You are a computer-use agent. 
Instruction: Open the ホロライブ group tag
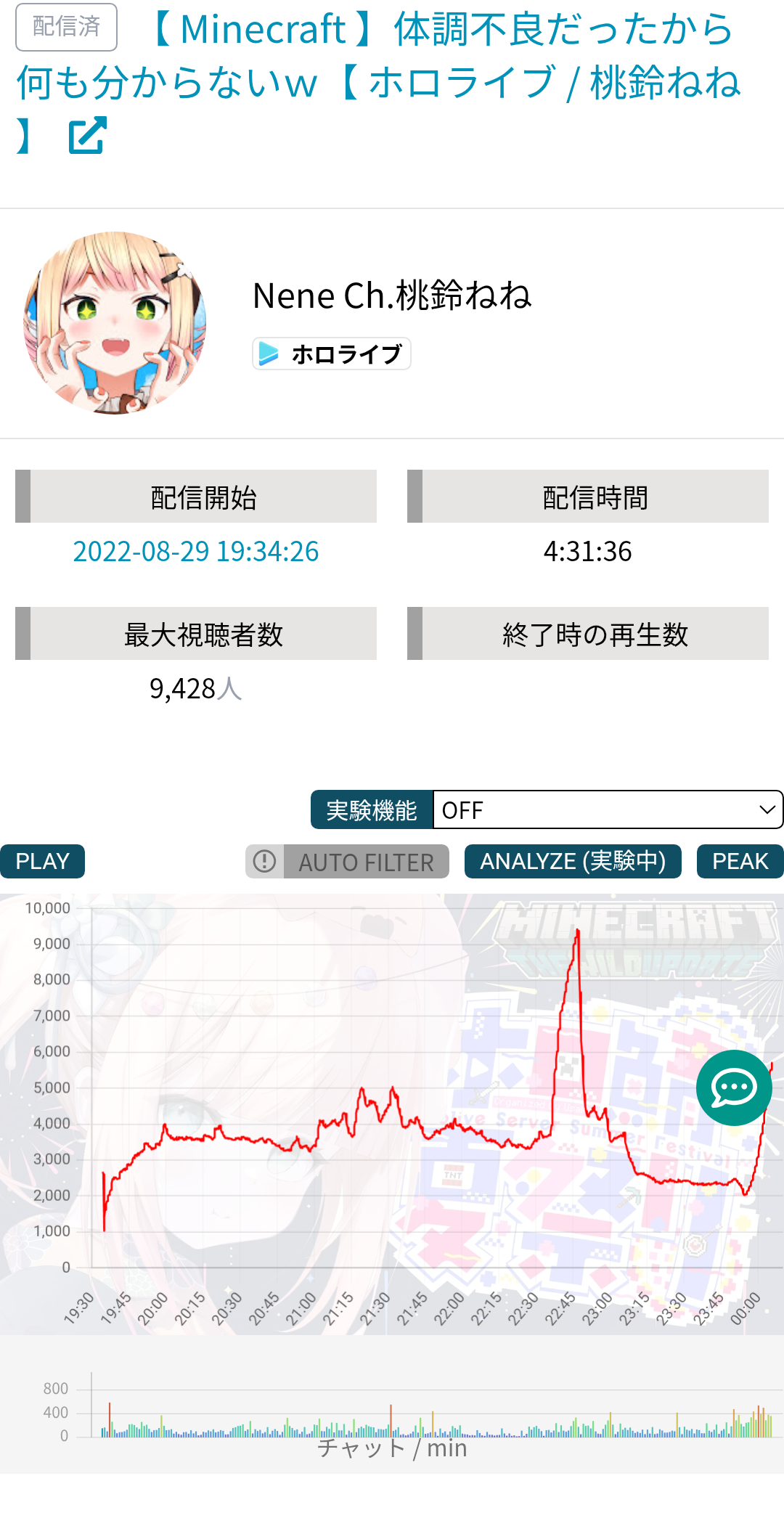pos(332,354)
